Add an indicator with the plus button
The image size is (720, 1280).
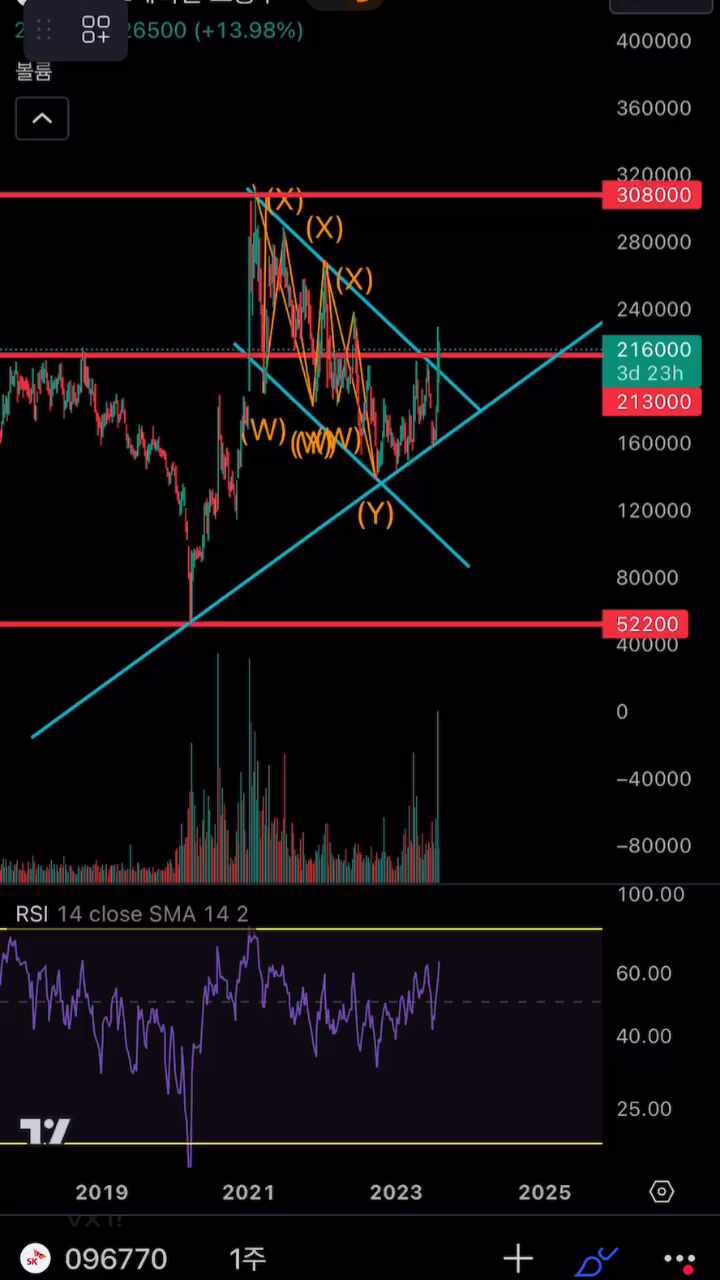pos(517,1258)
